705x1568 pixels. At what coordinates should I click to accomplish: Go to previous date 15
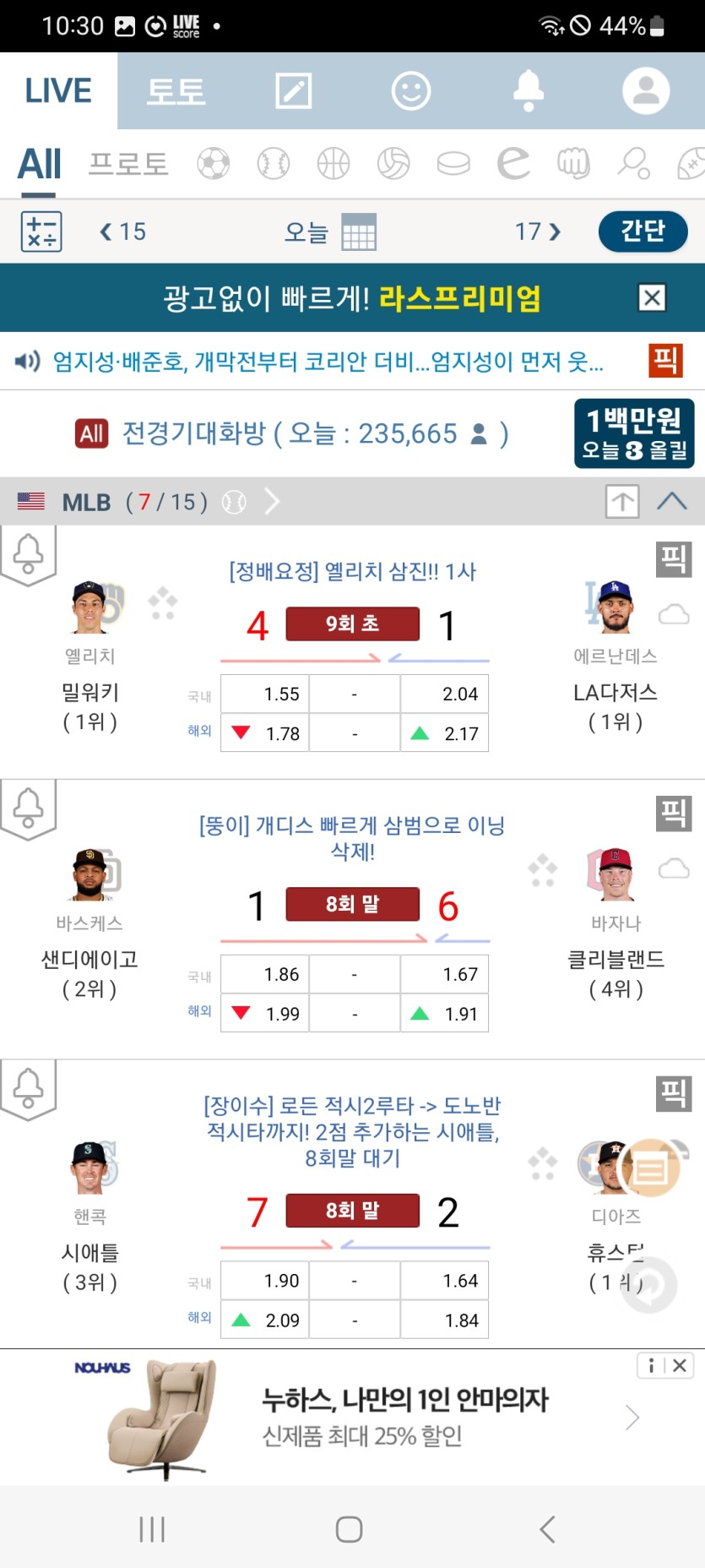(123, 231)
